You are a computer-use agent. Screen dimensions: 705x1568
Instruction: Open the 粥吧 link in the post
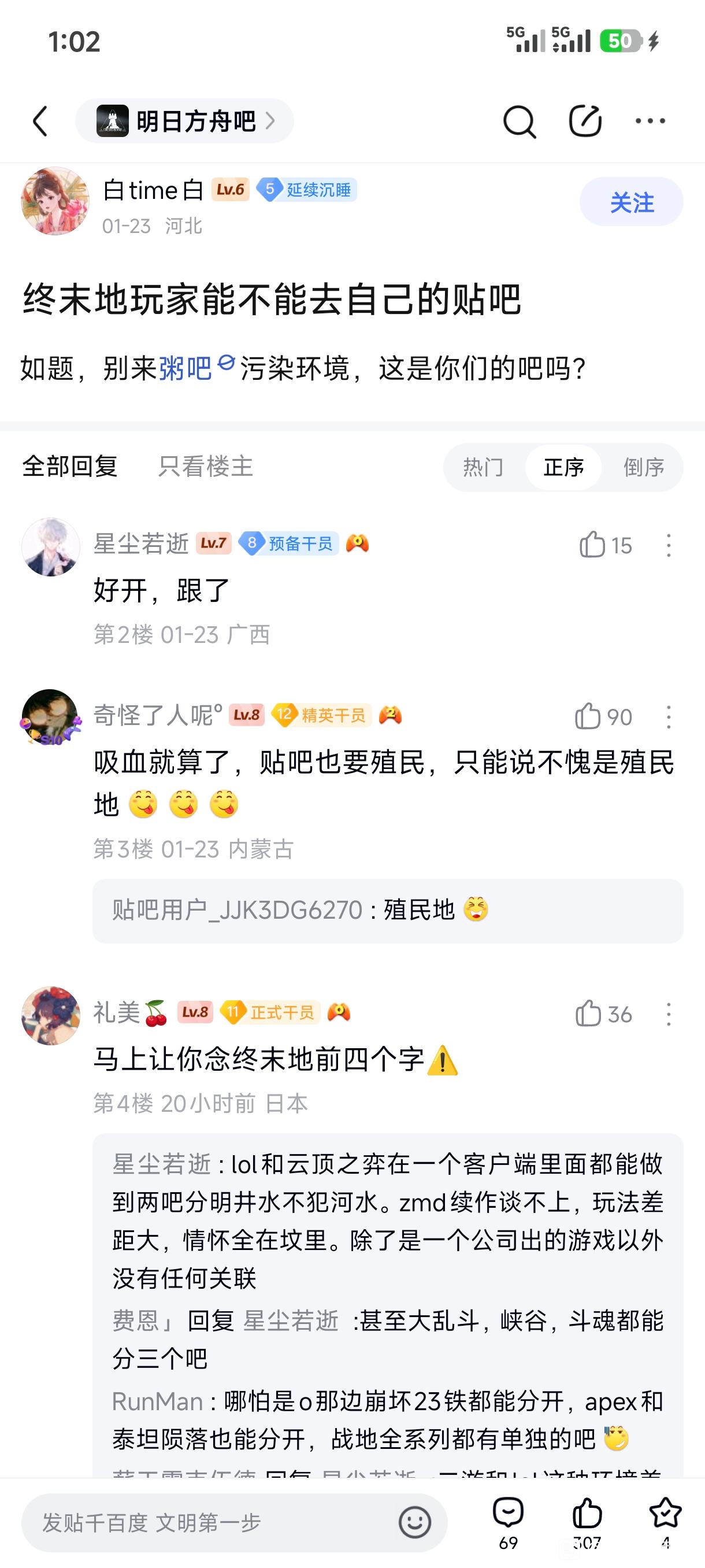tap(186, 368)
